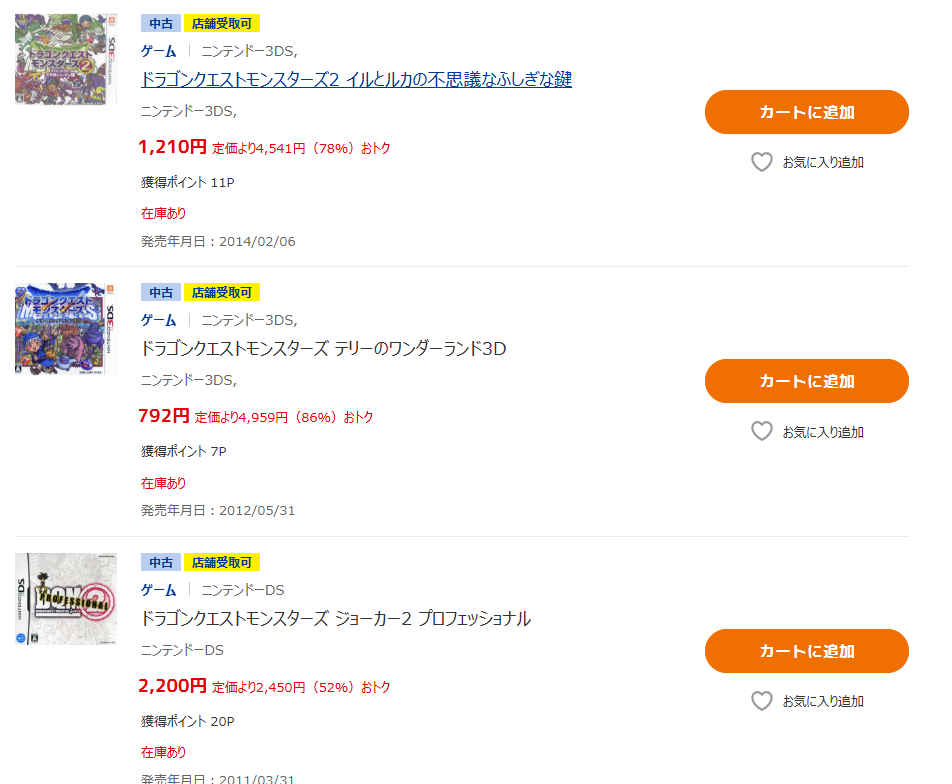
Task: Open ドラゴンクエストモンスターズ2 イルとルカ product link
Action: click(356, 79)
